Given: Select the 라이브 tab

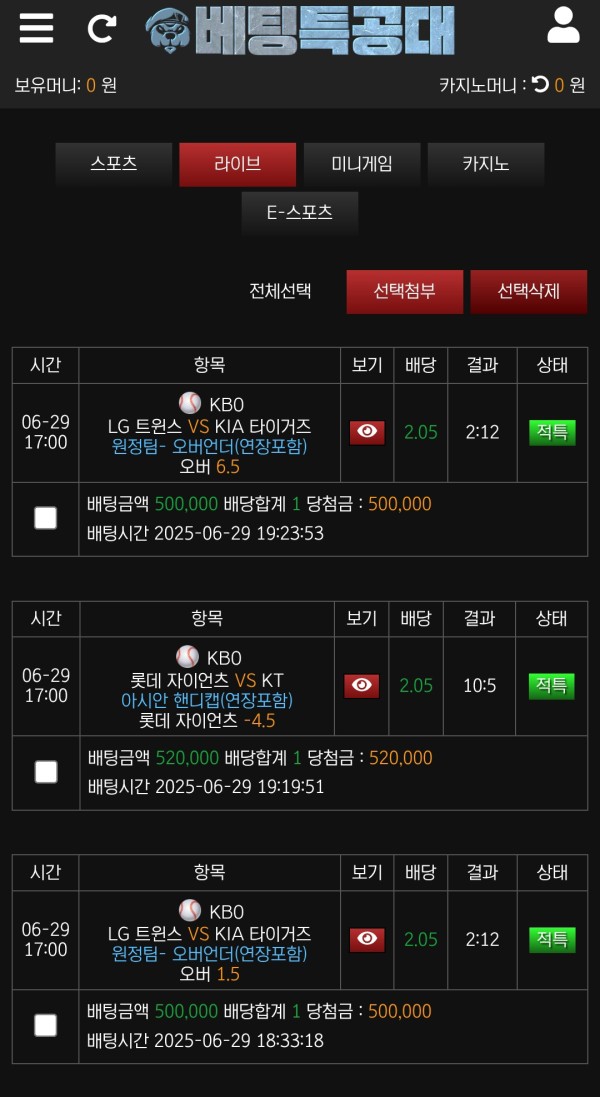Looking at the screenshot, I should click(x=237, y=164).
